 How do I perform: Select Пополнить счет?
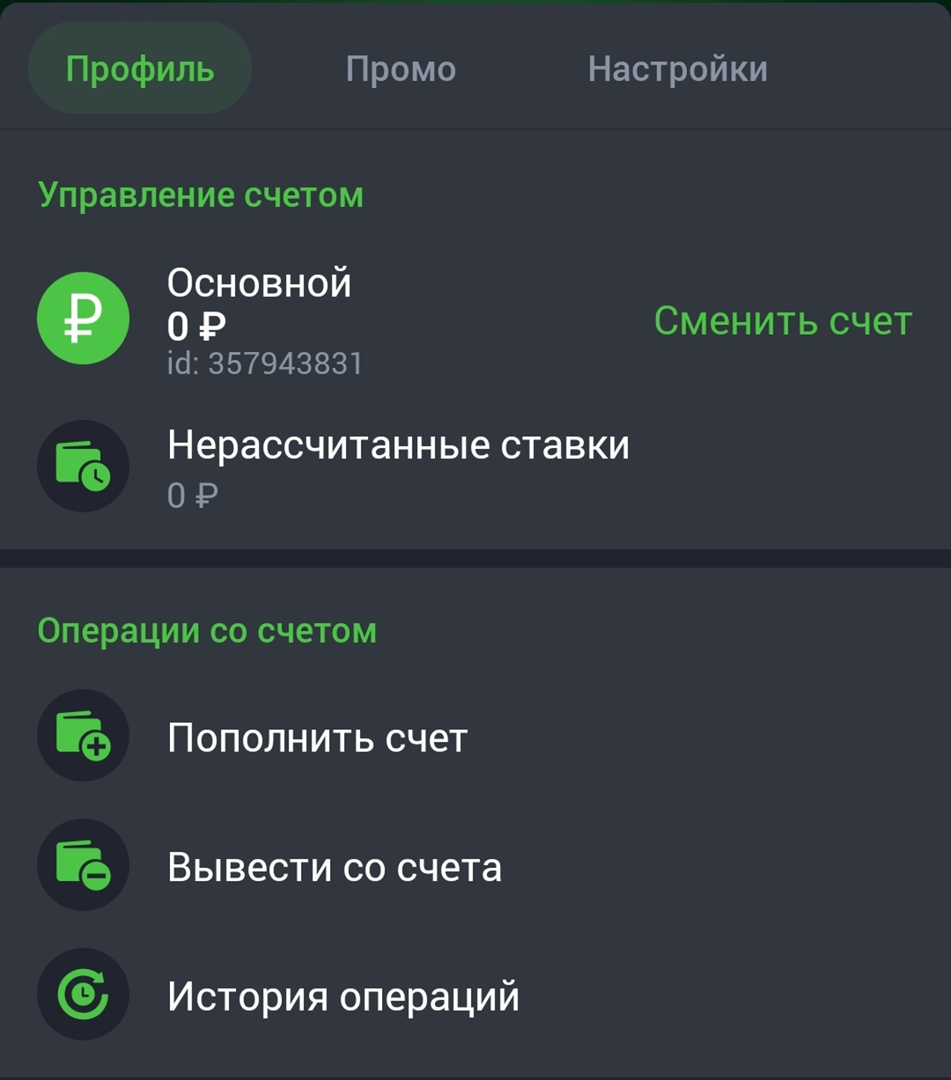point(317,738)
